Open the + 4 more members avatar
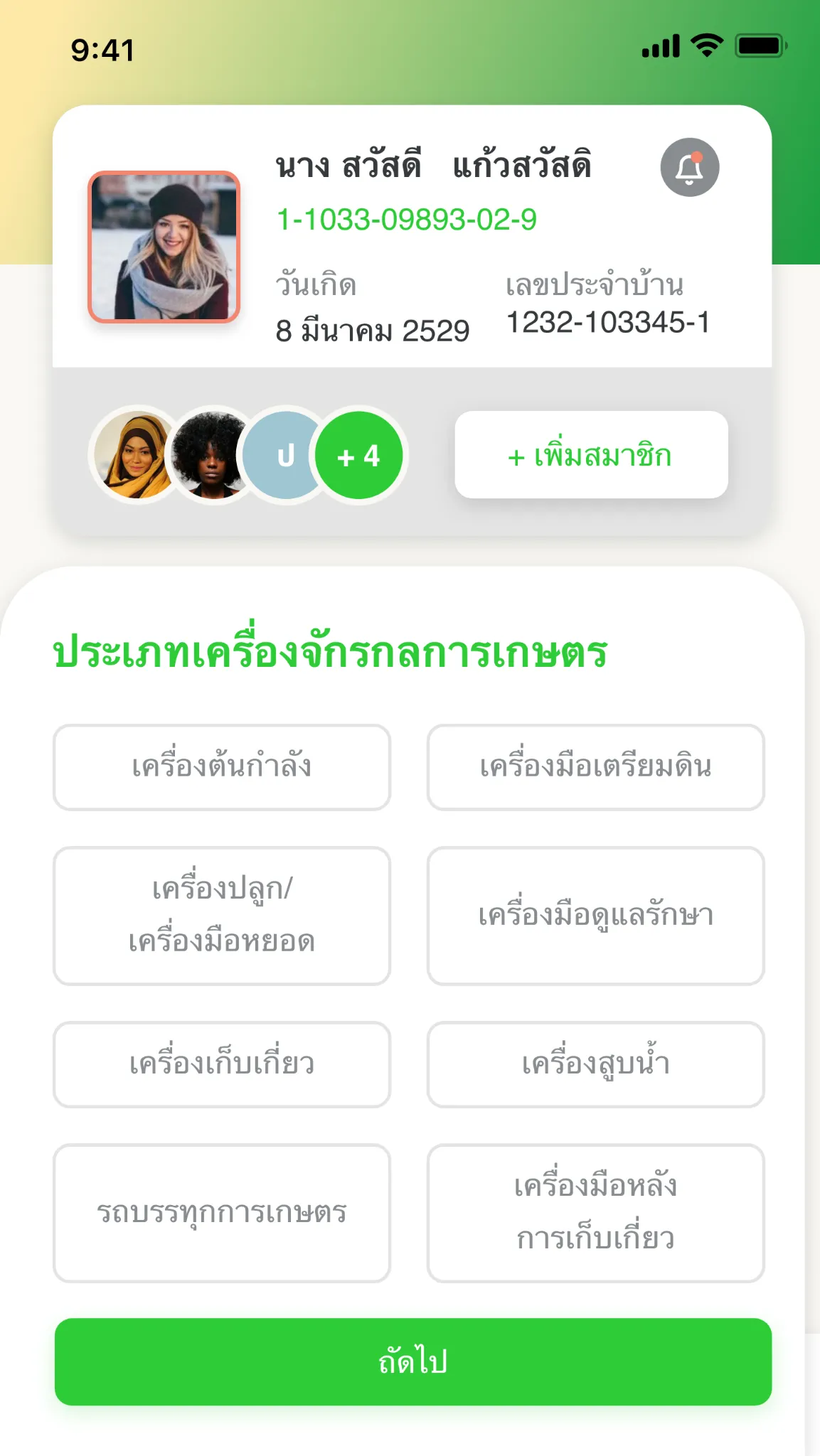This screenshot has height=1456, width=820. [x=360, y=456]
